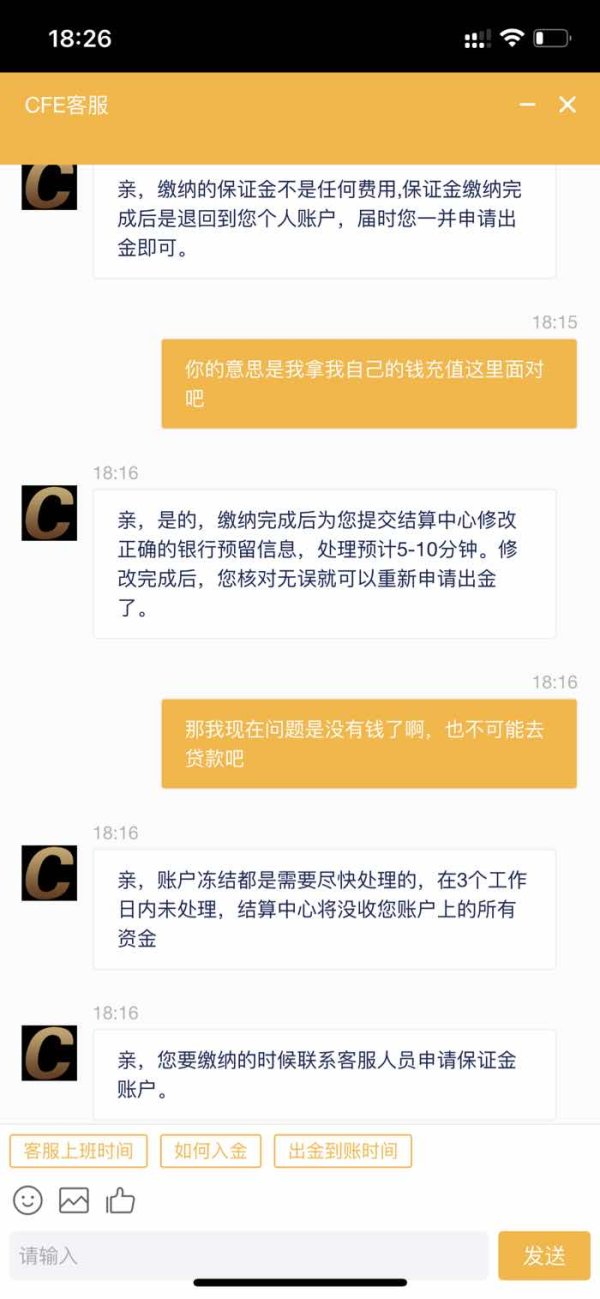Focus the 请输入 message field
Viewport: 600px width, 1299px height.
click(249, 1255)
